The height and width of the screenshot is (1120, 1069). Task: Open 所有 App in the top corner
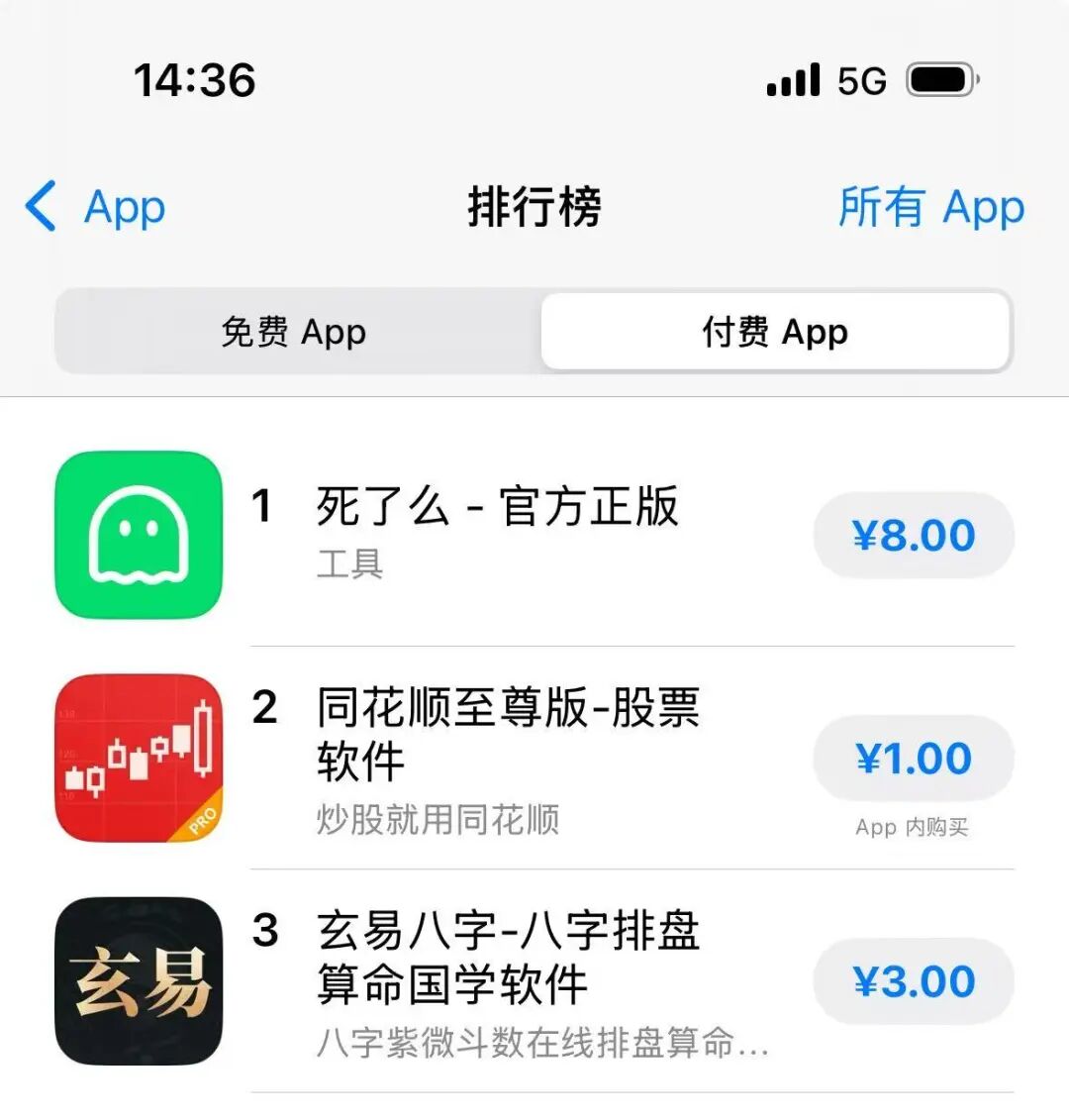pos(931,207)
